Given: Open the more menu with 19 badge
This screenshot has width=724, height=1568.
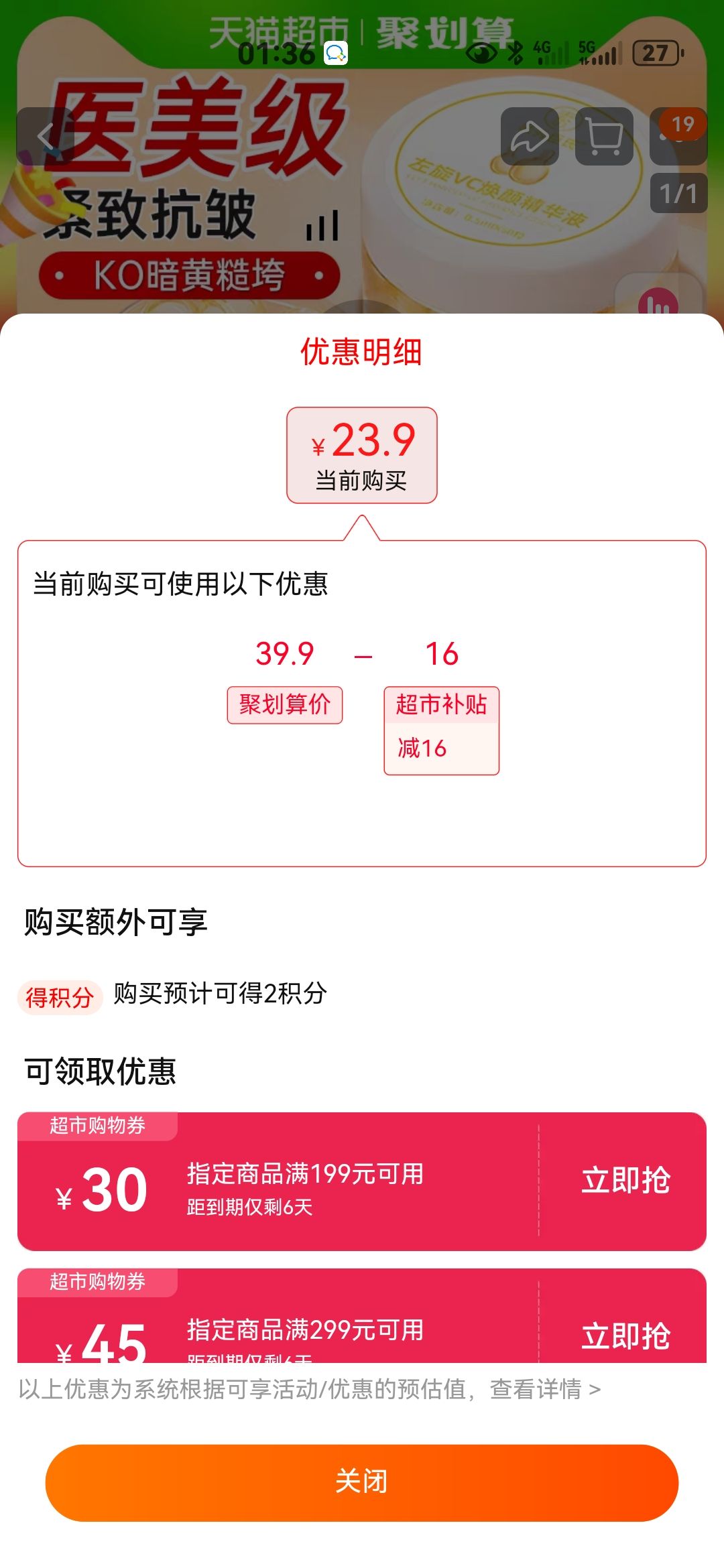Looking at the screenshot, I should (x=678, y=136).
